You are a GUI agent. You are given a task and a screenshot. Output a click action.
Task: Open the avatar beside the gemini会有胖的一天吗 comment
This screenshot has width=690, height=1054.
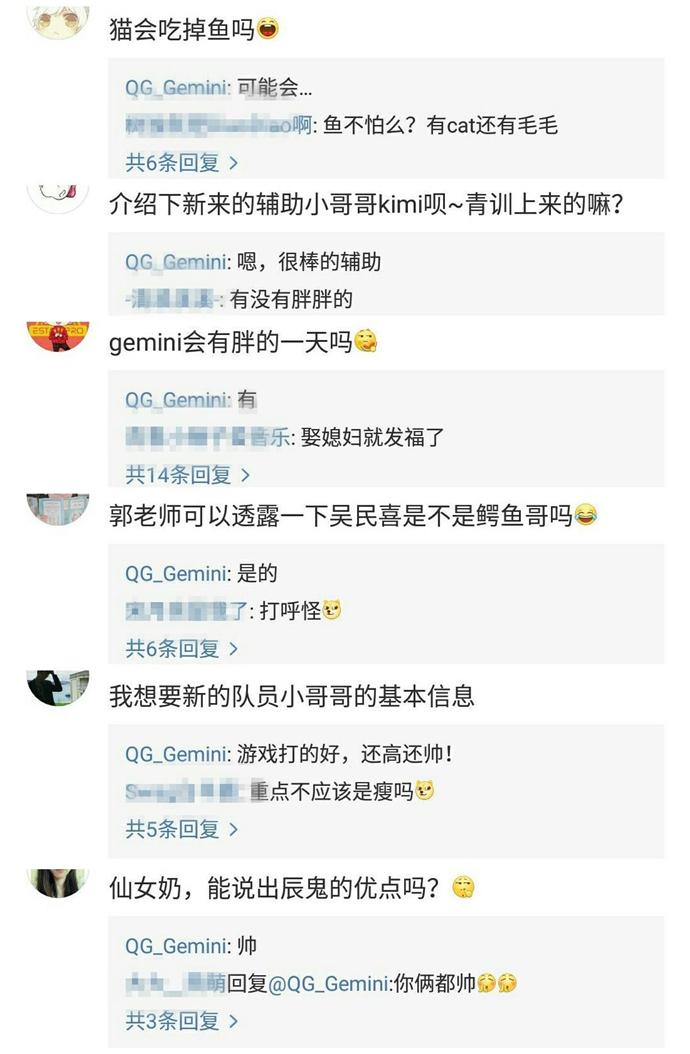tap(58, 337)
